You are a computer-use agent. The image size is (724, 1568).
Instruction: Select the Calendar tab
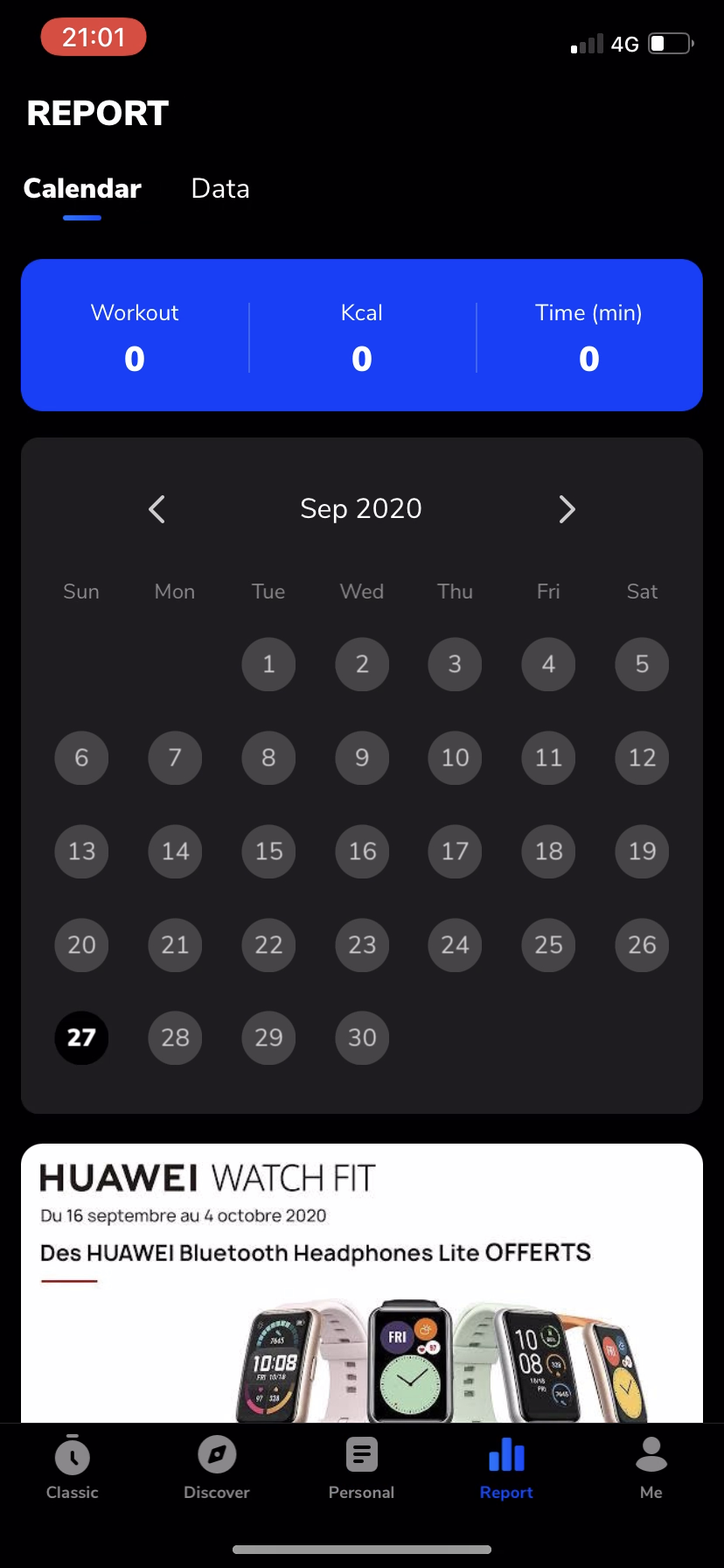tap(82, 188)
